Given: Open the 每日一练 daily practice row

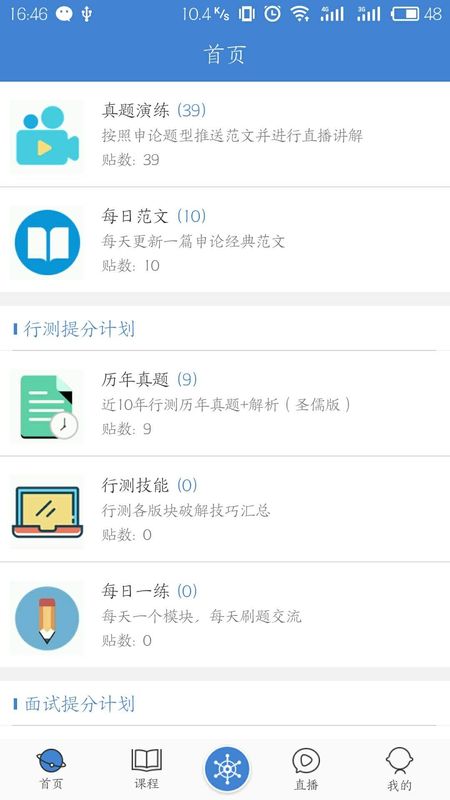Looking at the screenshot, I should (x=225, y=615).
